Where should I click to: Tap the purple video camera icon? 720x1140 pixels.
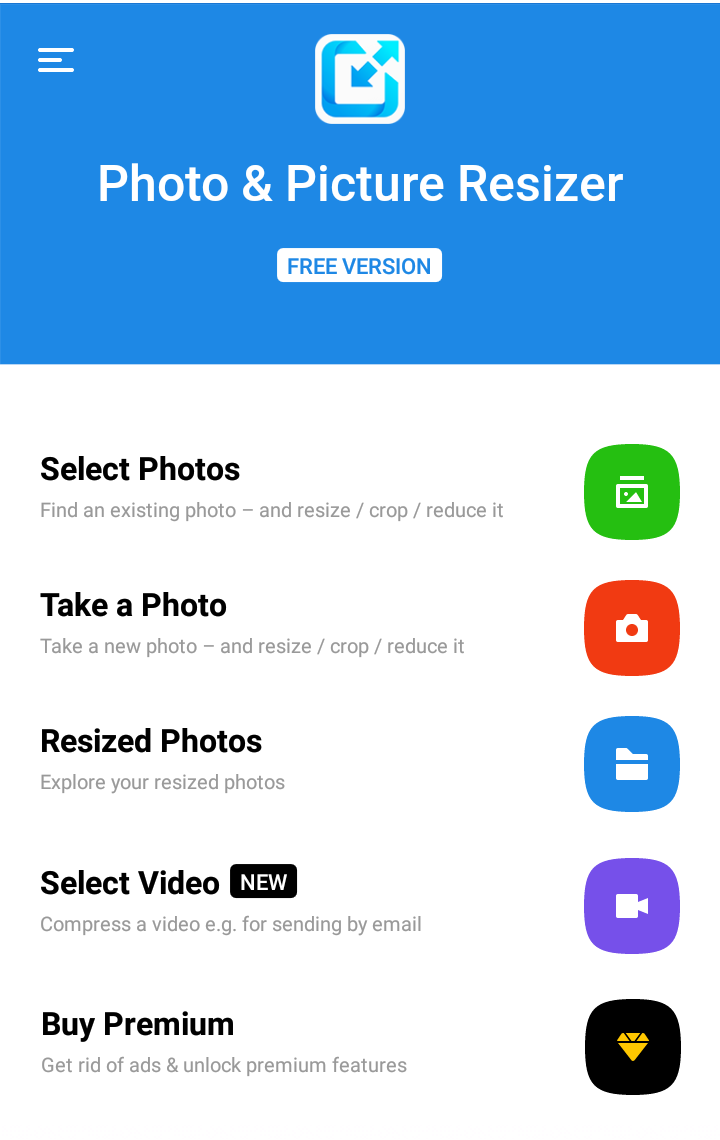coord(631,905)
